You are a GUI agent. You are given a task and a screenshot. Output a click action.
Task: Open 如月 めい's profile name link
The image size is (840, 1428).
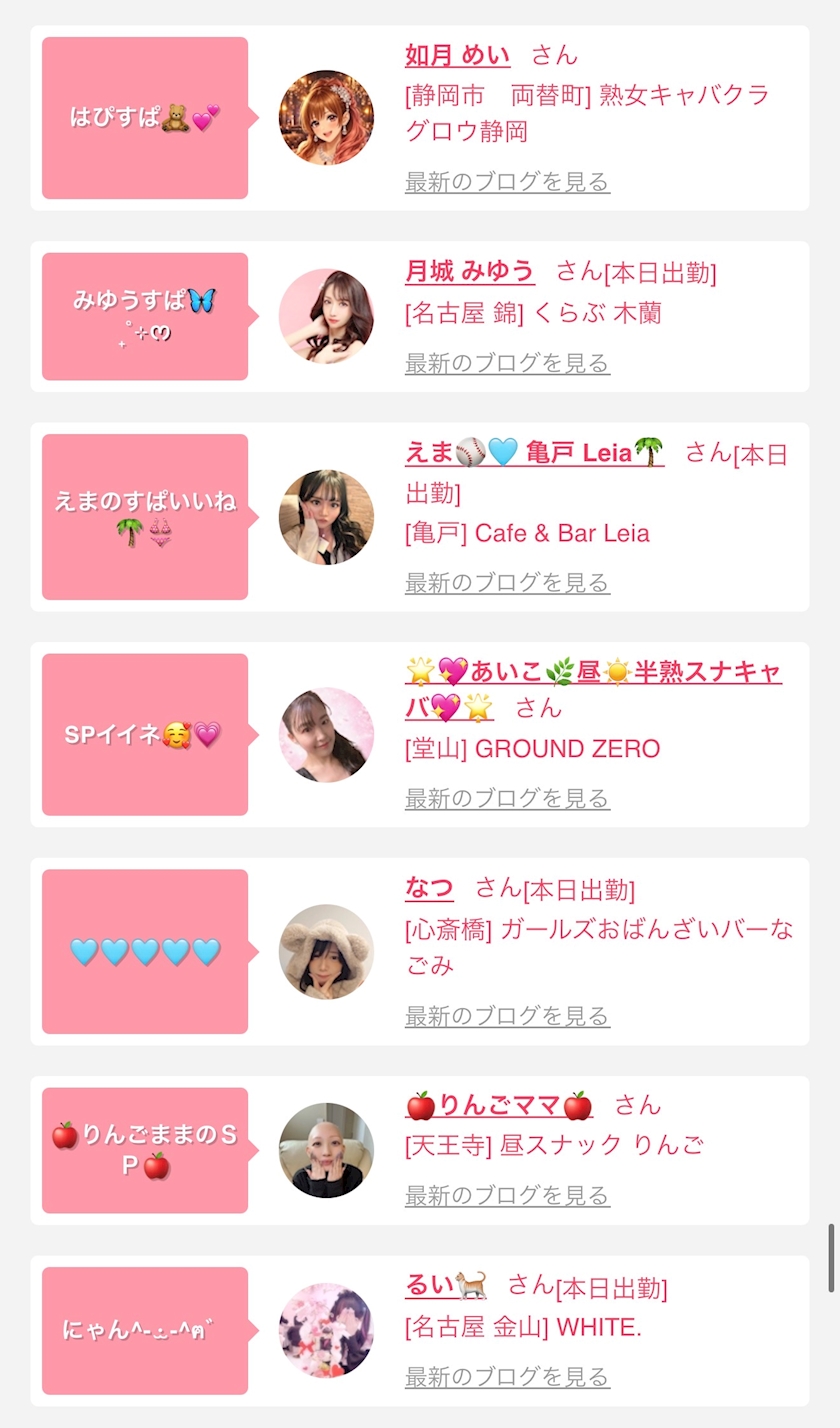point(457,55)
